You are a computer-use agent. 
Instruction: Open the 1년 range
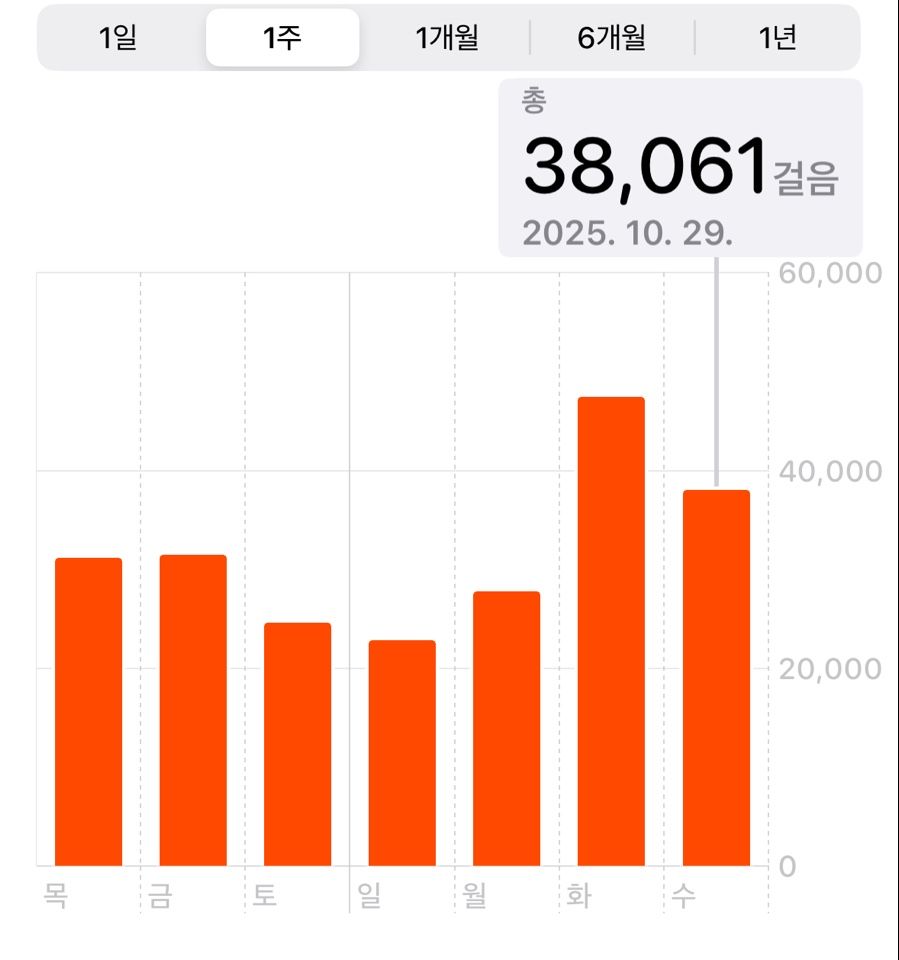(777, 38)
